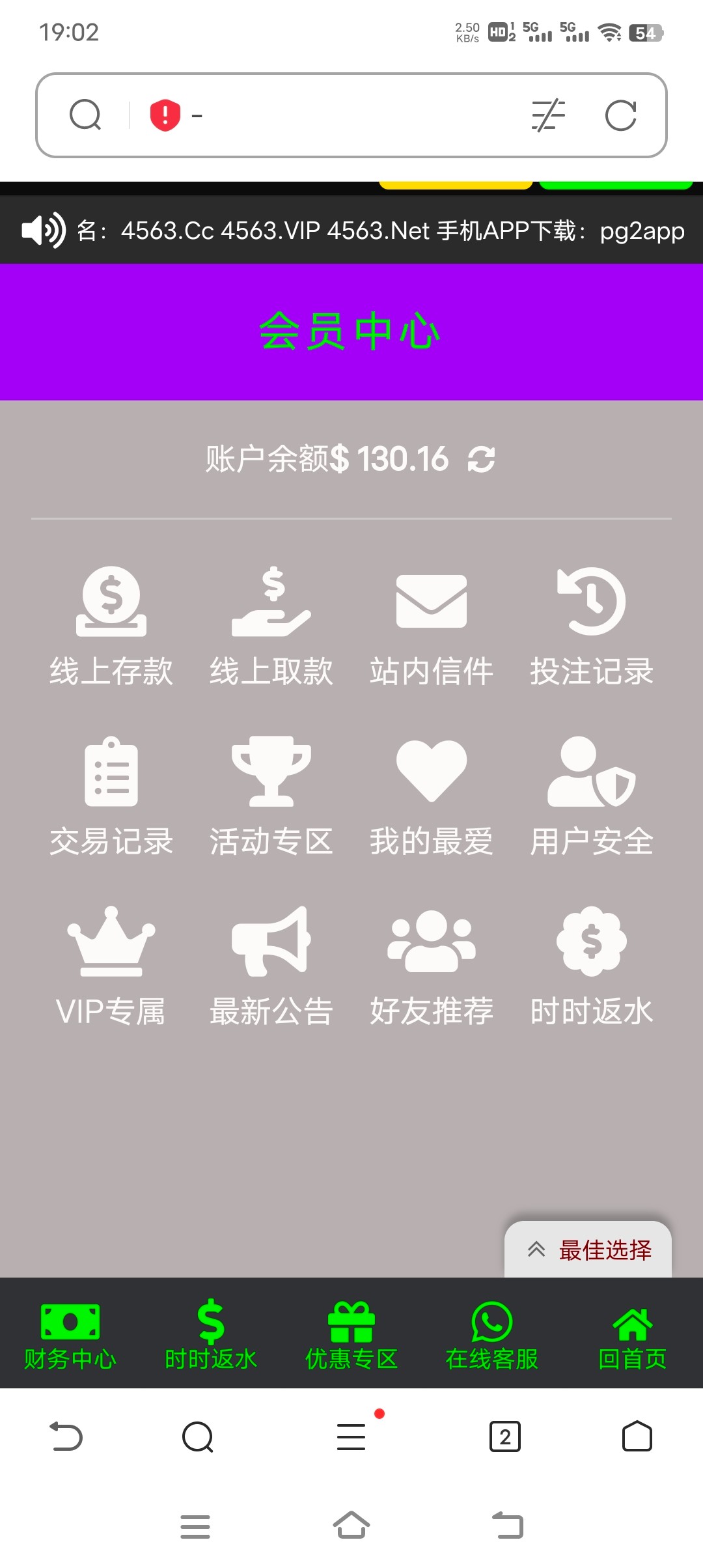
Task: Open the browser tab switcher showing 2
Action: point(505,1436)
